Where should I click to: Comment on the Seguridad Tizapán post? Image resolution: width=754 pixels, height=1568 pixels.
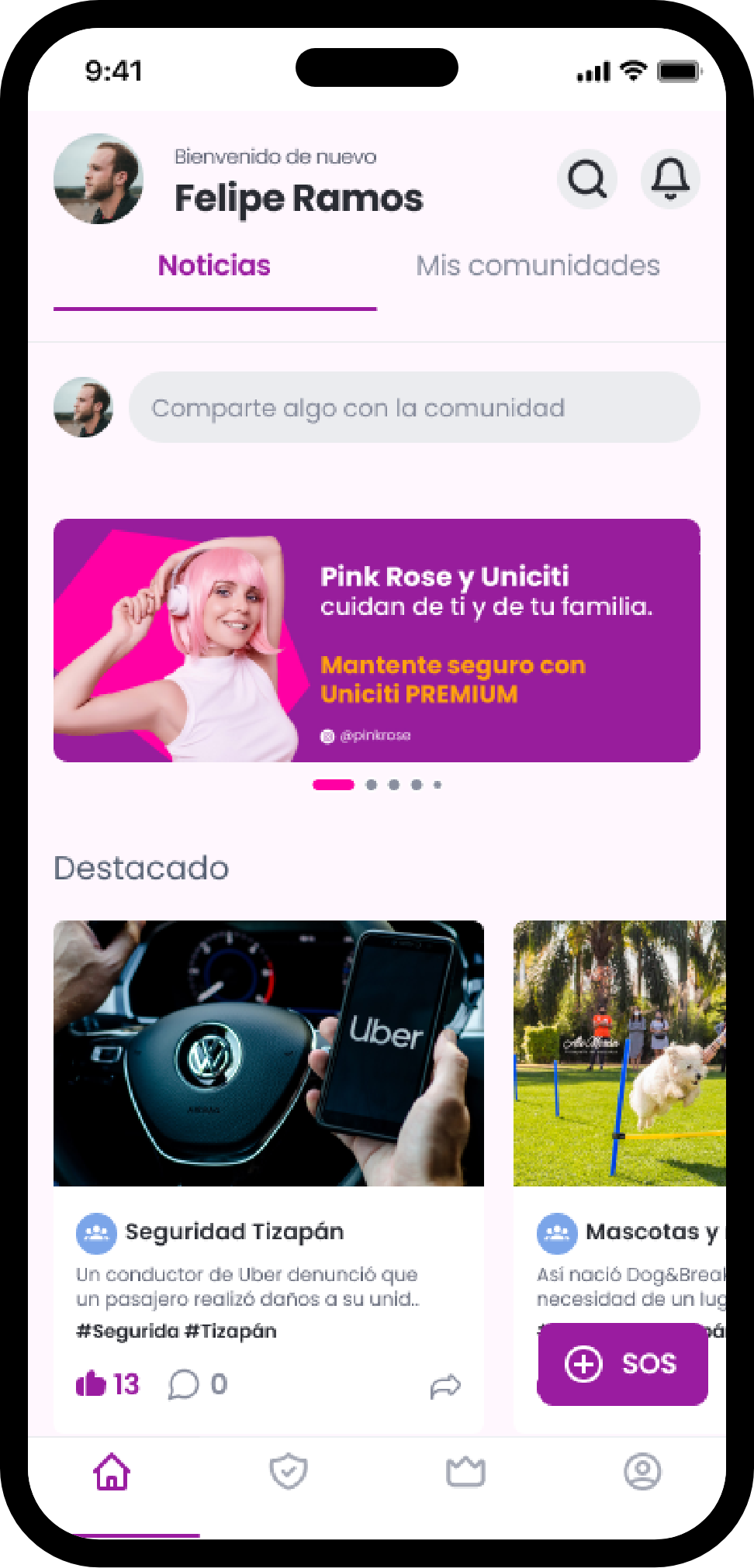[184, 1384]
